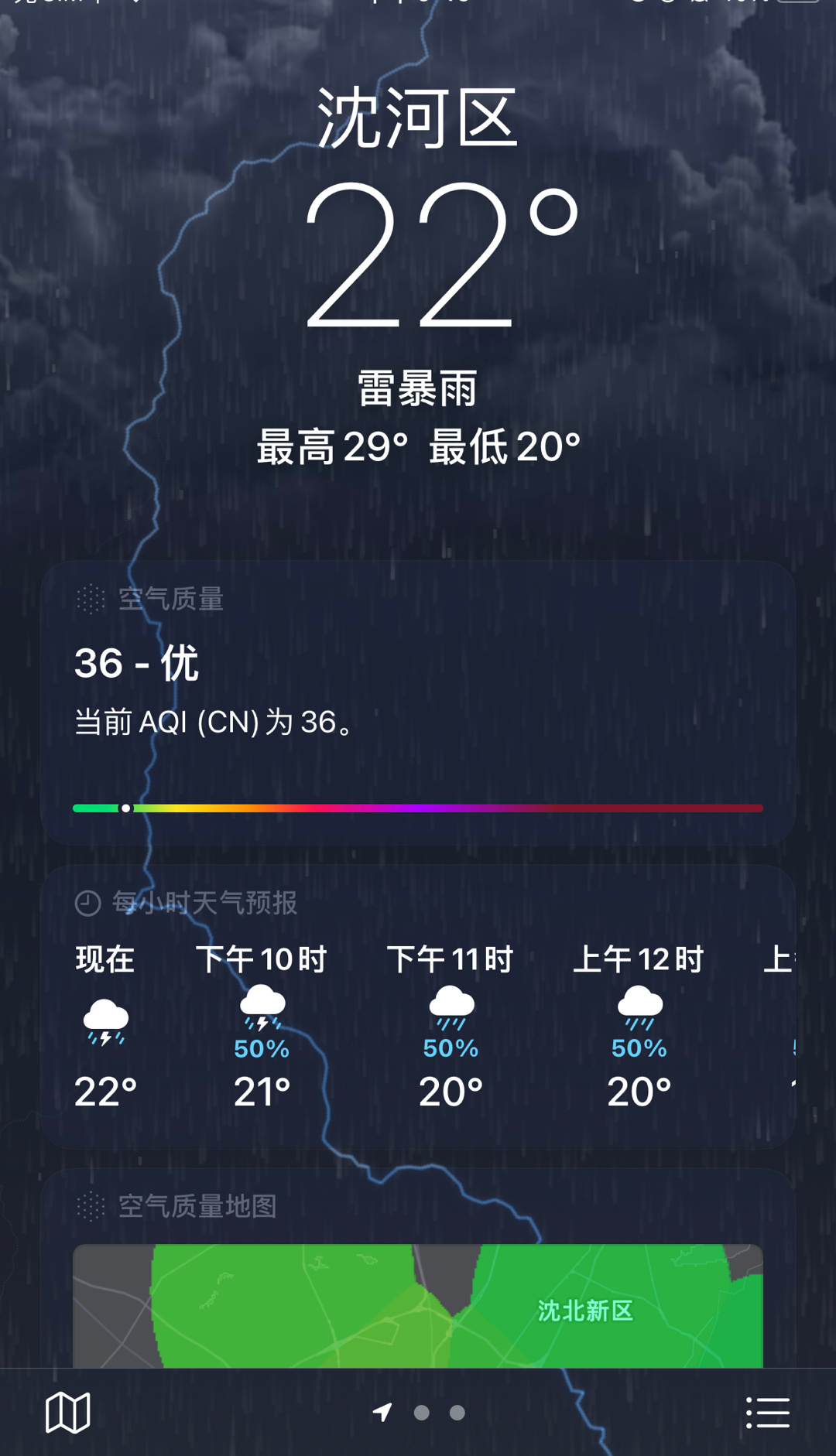Open the weather map icon
836x1456 pixels.
pos(68,1413)
